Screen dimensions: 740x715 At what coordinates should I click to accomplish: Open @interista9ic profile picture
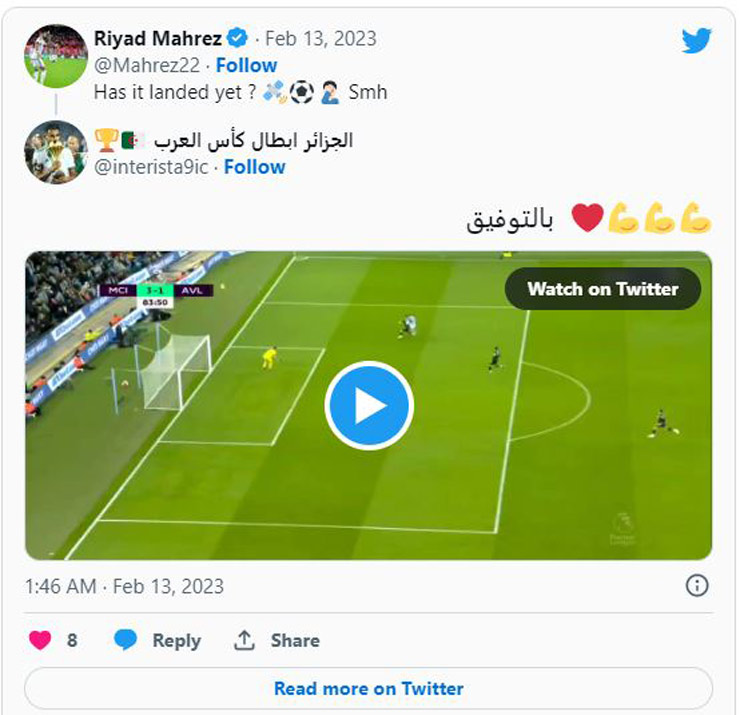55,152
